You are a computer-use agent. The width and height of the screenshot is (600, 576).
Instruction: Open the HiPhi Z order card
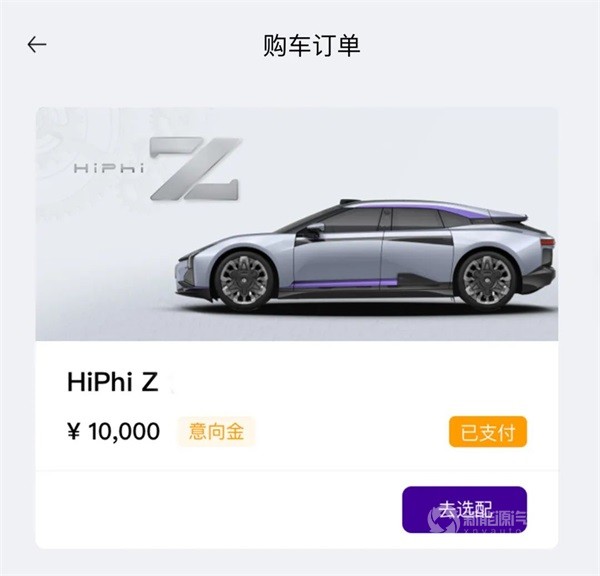click(x=296, y=290)
